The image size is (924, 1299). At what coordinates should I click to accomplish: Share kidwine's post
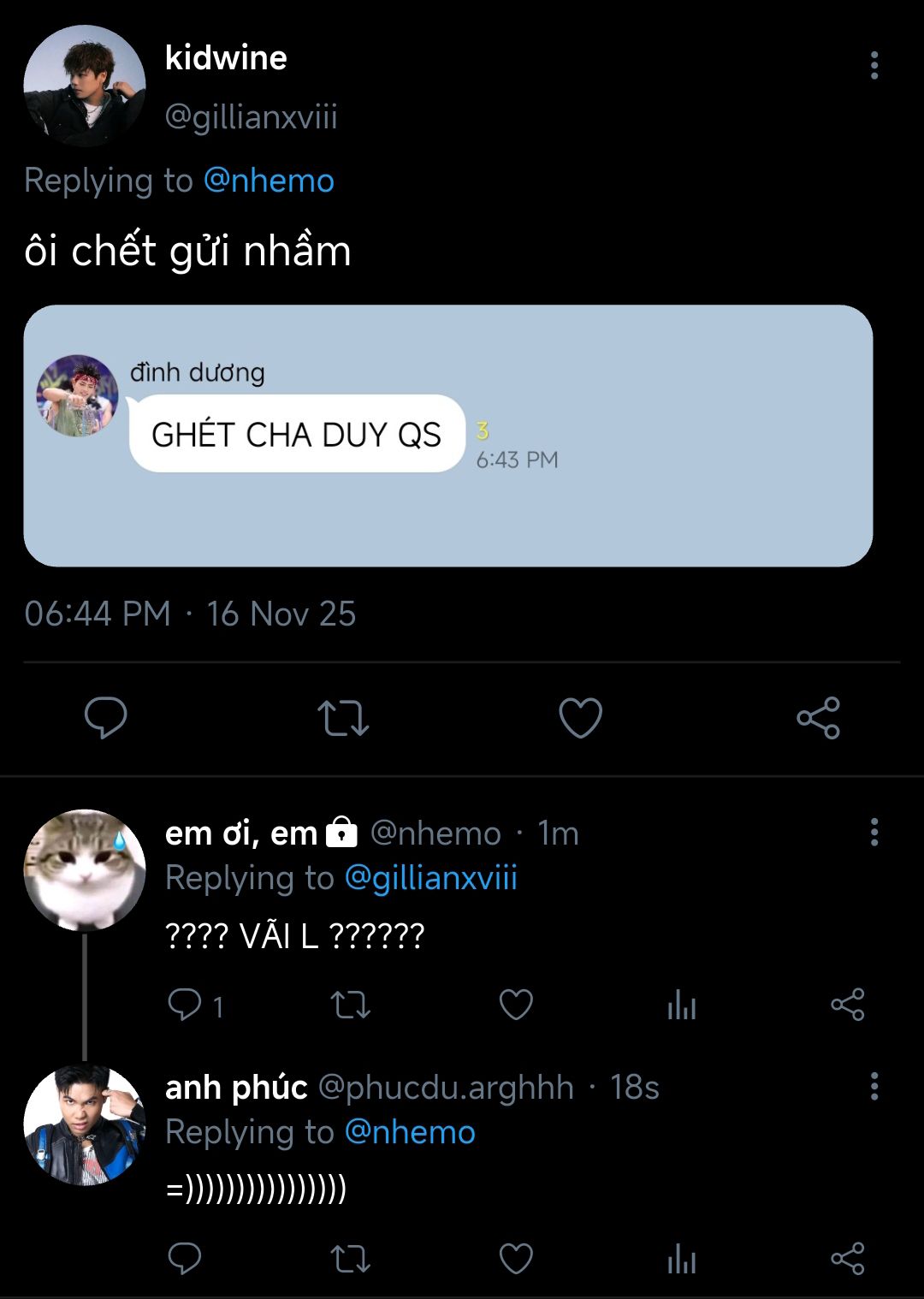[x=818, y=718]
